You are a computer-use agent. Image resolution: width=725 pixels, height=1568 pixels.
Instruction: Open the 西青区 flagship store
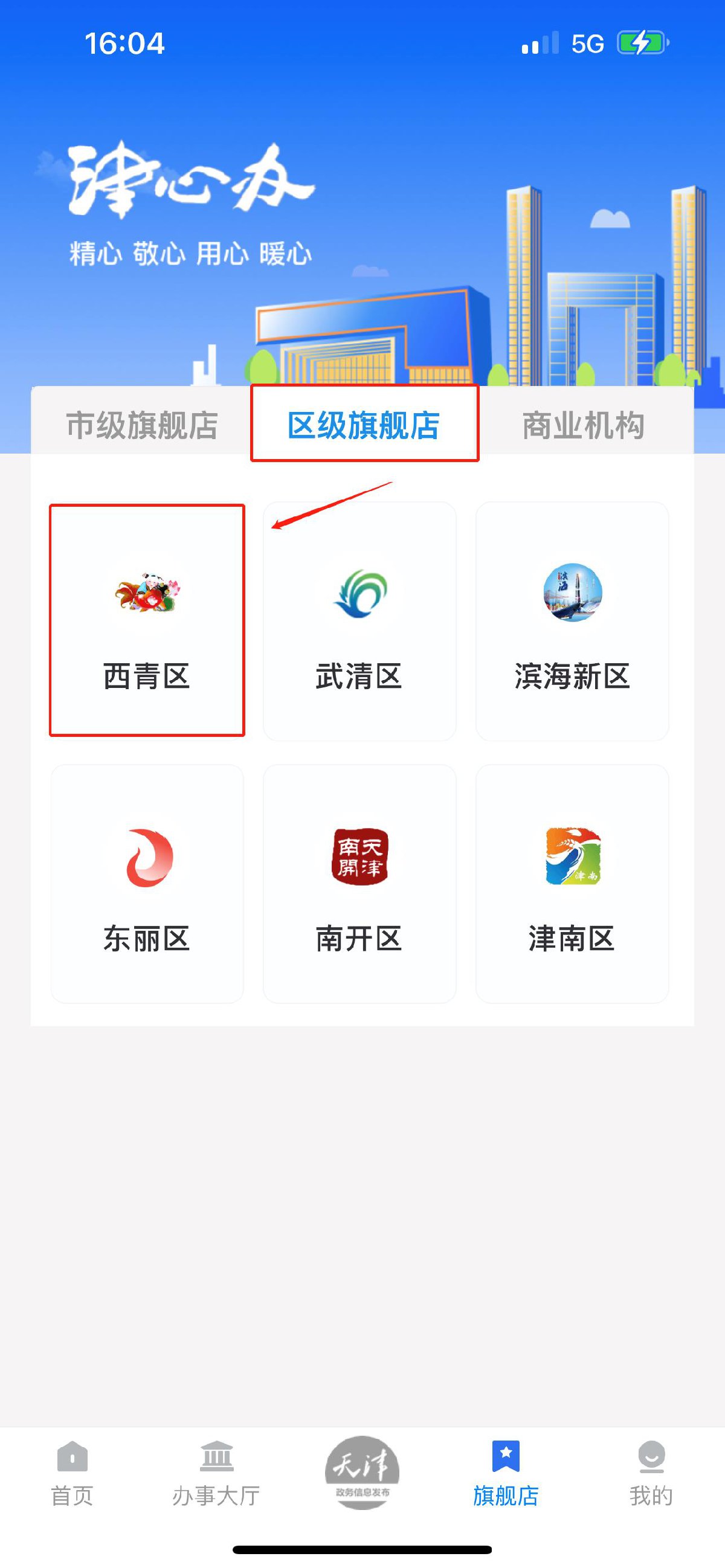[147, 621]
